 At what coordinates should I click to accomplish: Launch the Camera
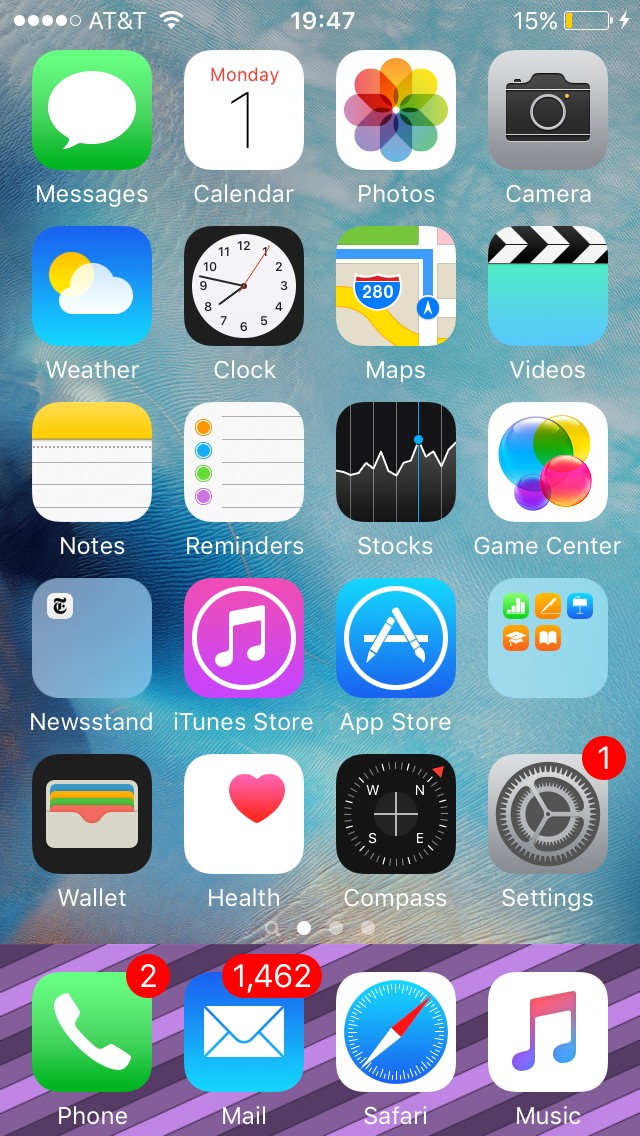548,110
